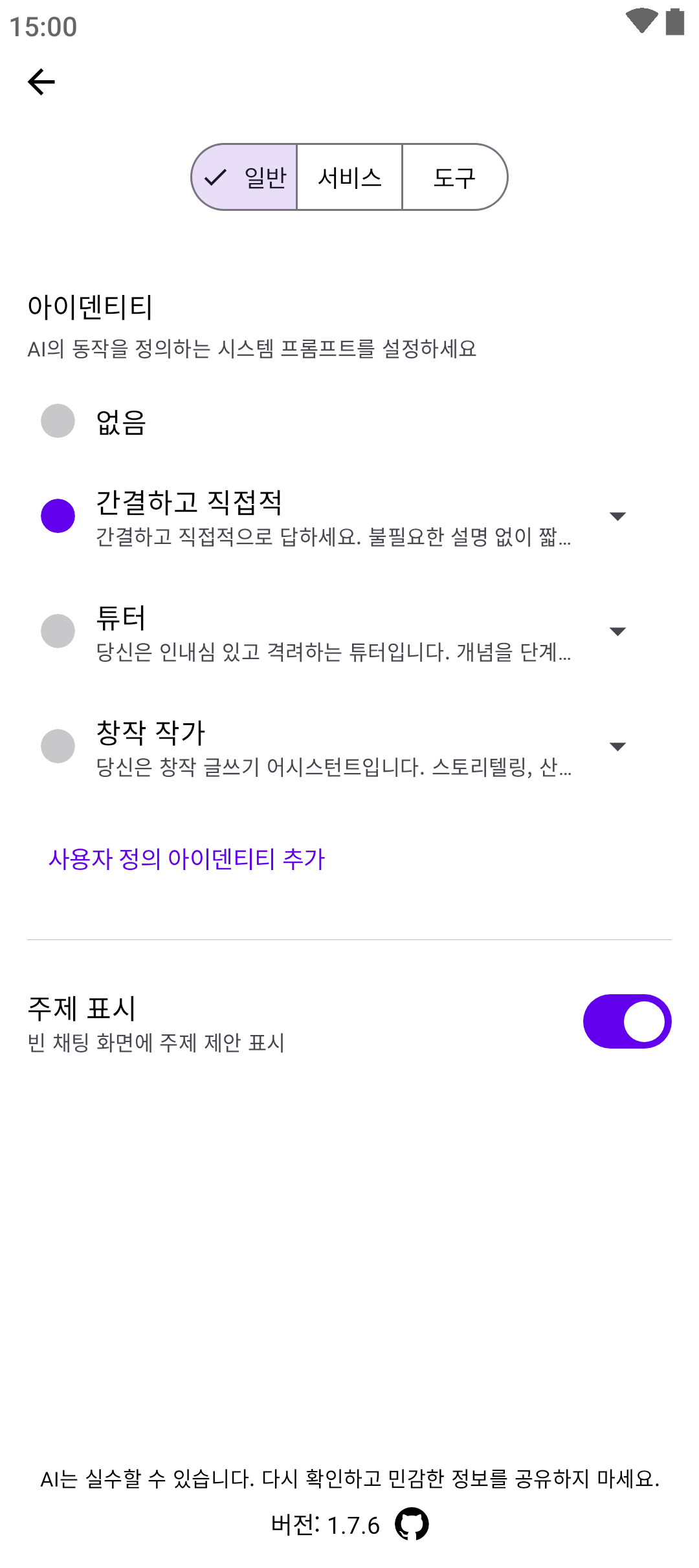The height and width of the screenshot is (1568, 699).
Task: Switch to the 도구 tab
Action: click(454, 177)
